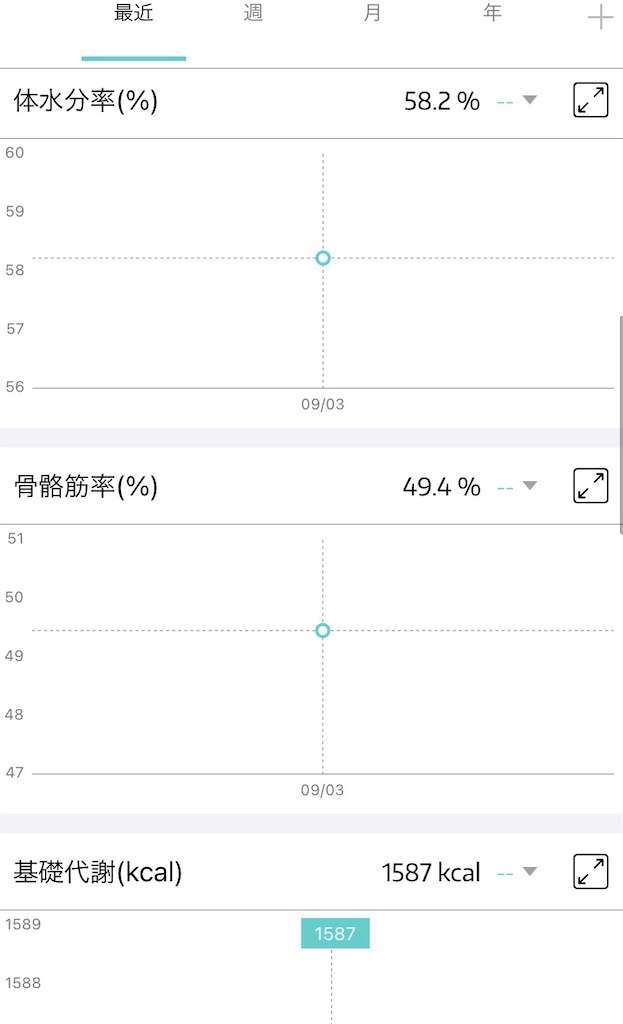The height and width of the screenshot is (1024, 623).
Task: Select the 09/03 data point in 骨格筋率 chart
Action: [x=323, y=630]
